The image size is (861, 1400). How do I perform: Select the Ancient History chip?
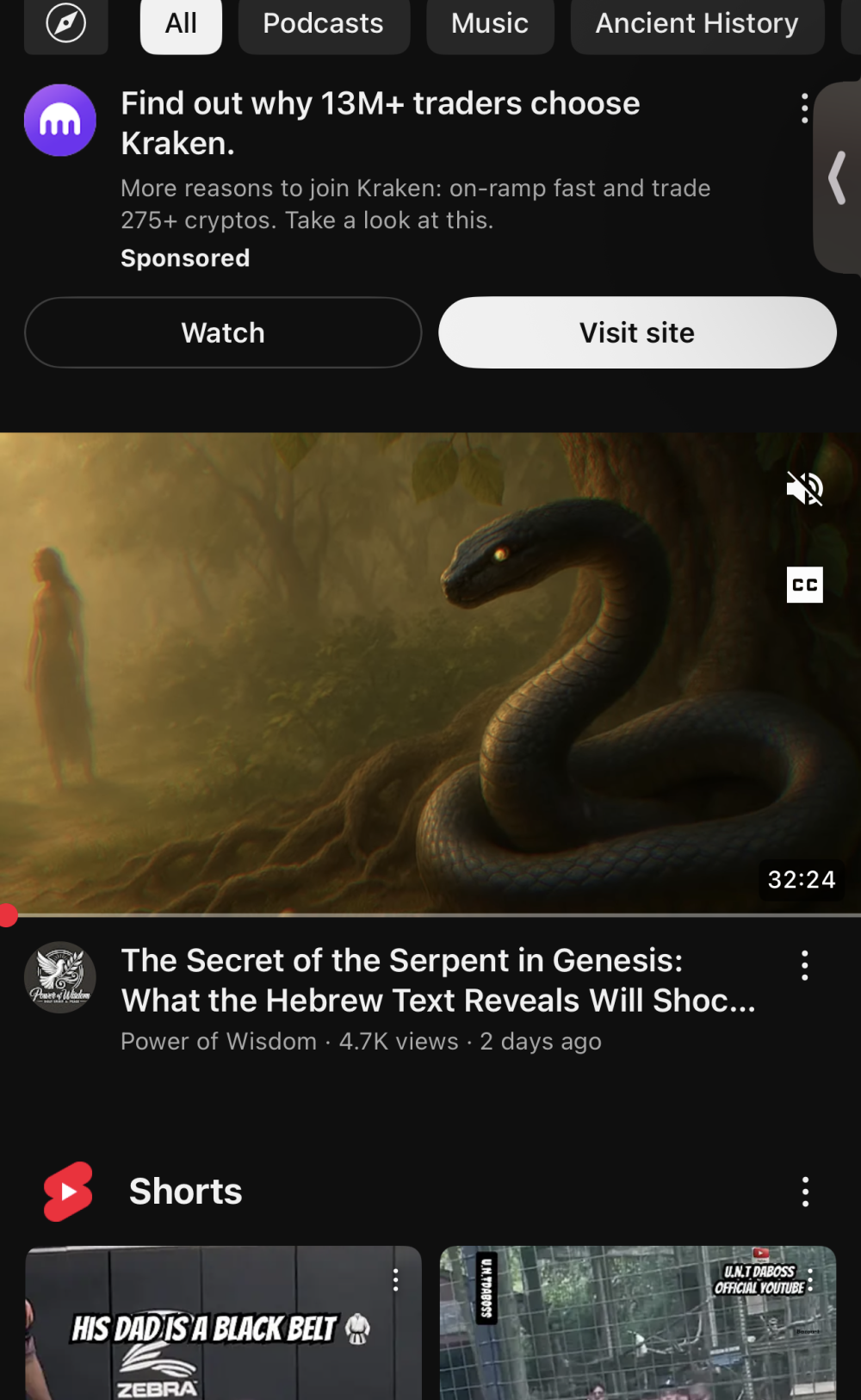tap(697, 24)
